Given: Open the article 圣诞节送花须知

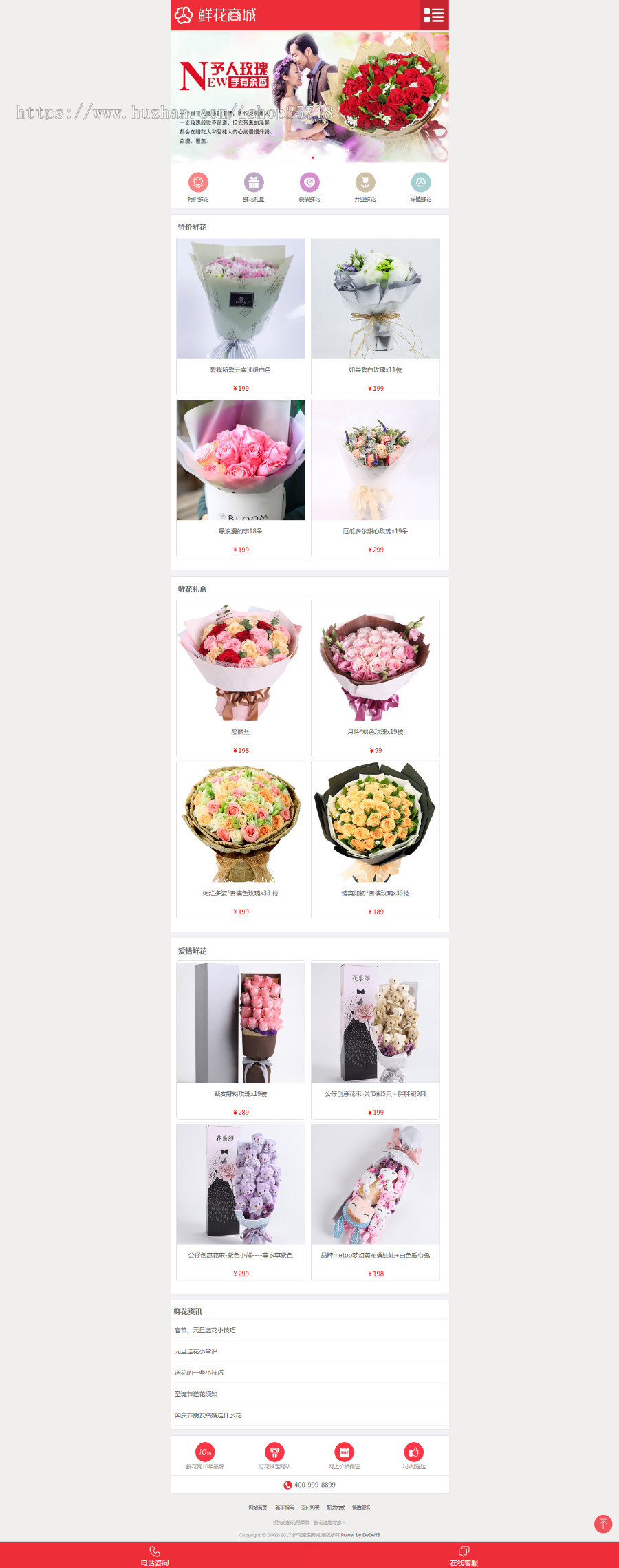Looking at the screenshot, I should [x=196, y=1394].
